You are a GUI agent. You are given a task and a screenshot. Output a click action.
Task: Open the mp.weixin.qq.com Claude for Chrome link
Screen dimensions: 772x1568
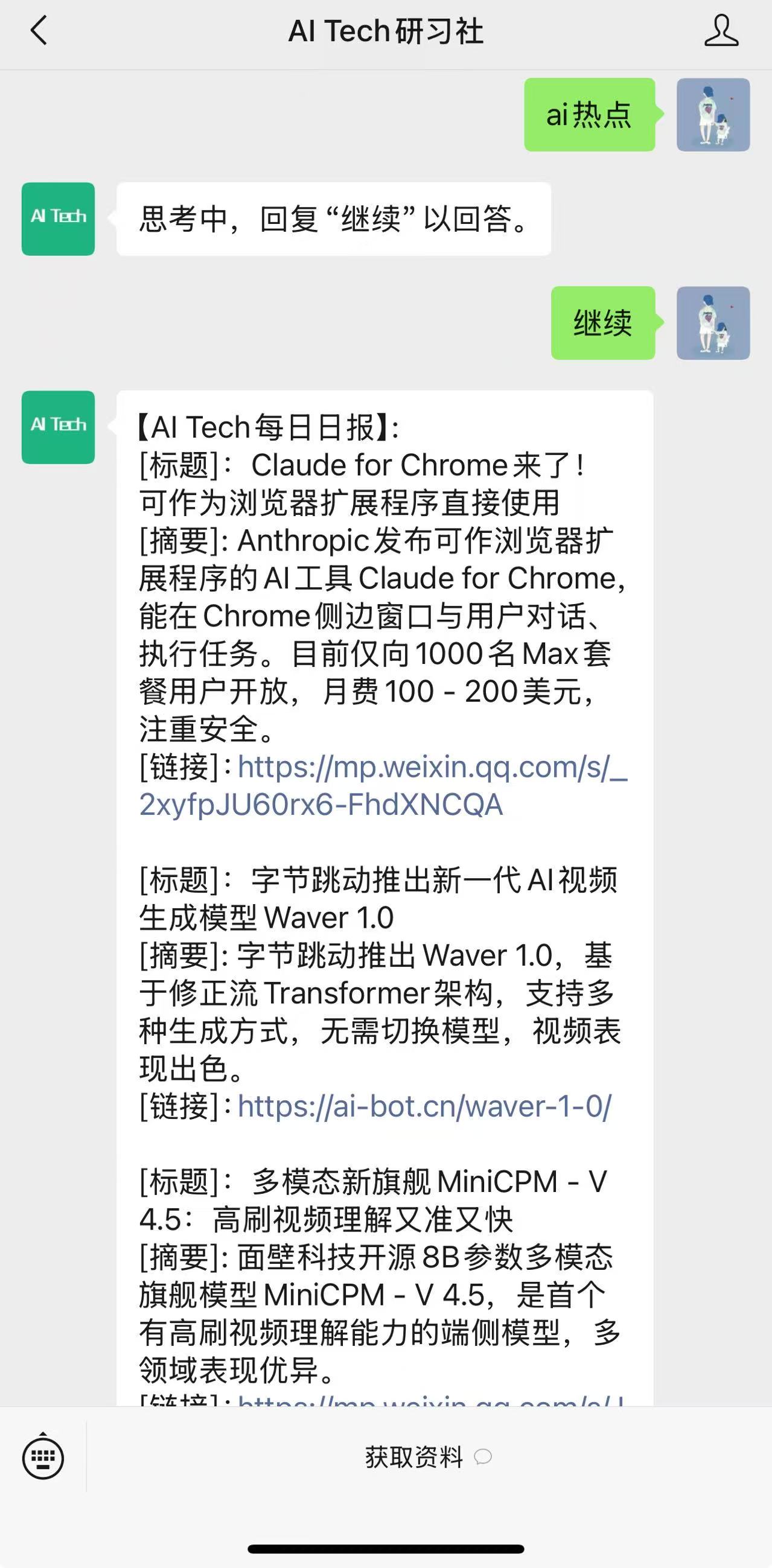[382, 785]
